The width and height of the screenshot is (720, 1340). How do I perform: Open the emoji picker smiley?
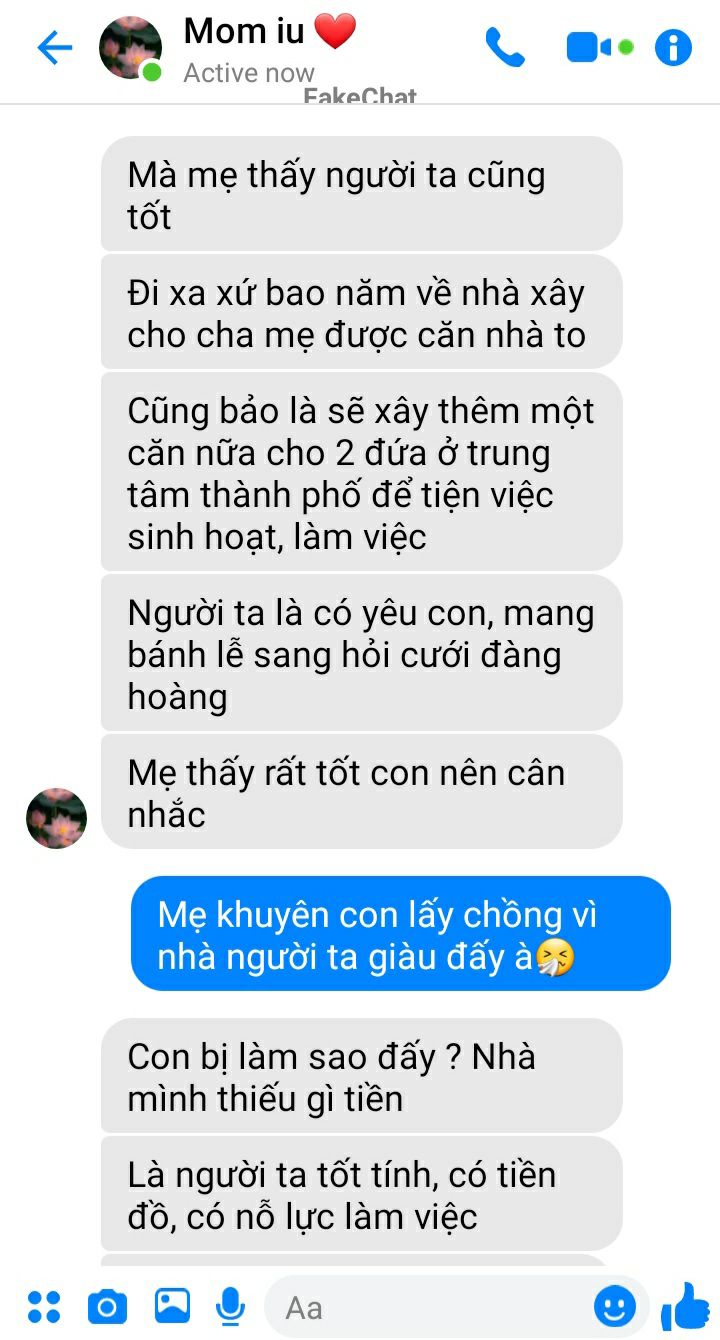click(x=615, y=1306)
